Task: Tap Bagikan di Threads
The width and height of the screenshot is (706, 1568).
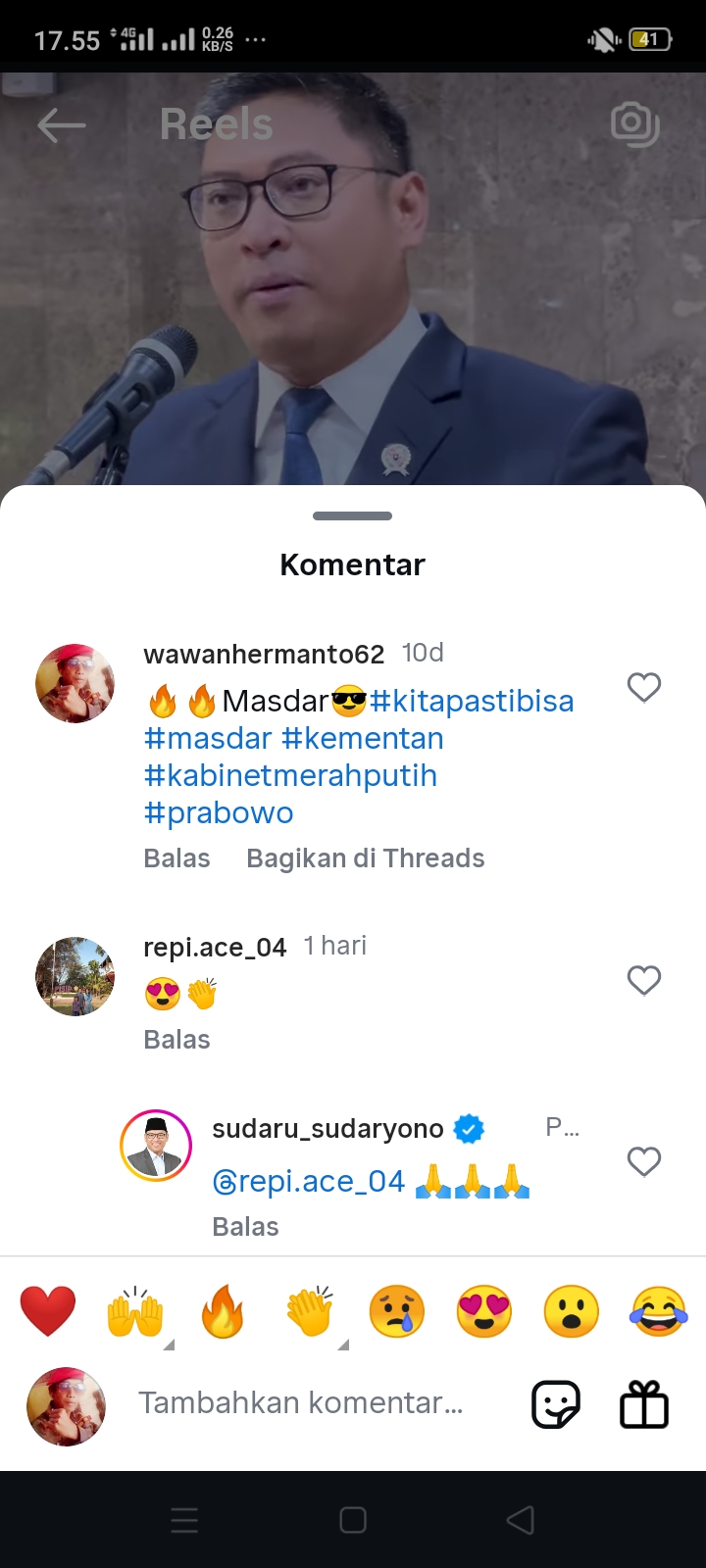Action: tap(366, 858)
